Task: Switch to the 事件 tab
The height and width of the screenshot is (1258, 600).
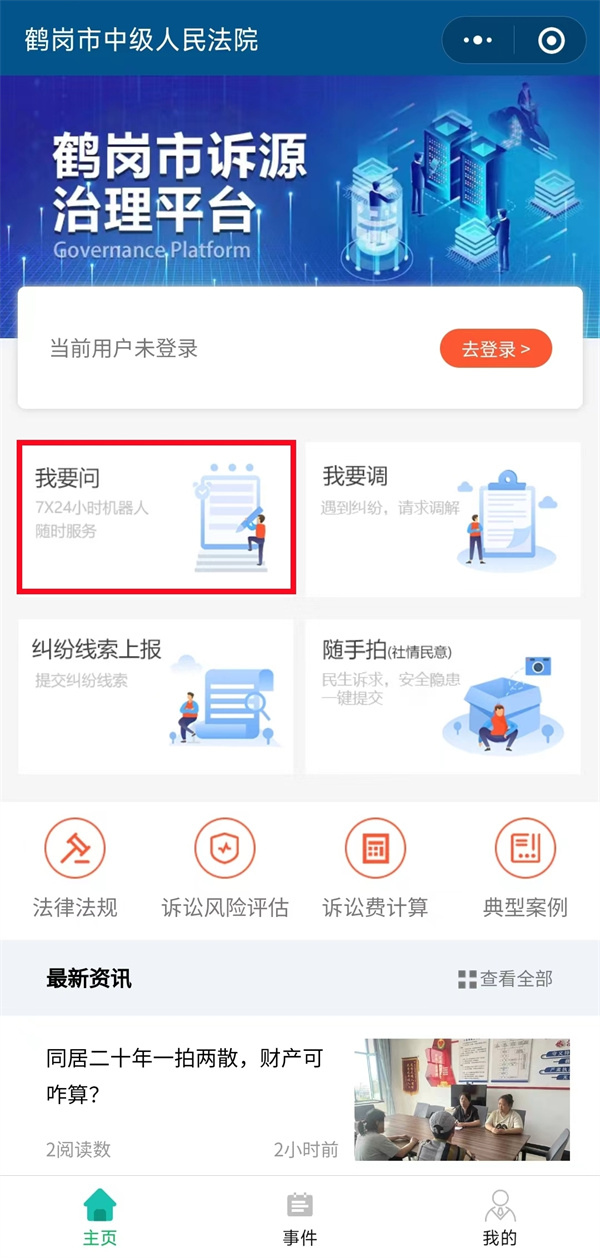Action: pyautogui.click(x=300, y=1217)
